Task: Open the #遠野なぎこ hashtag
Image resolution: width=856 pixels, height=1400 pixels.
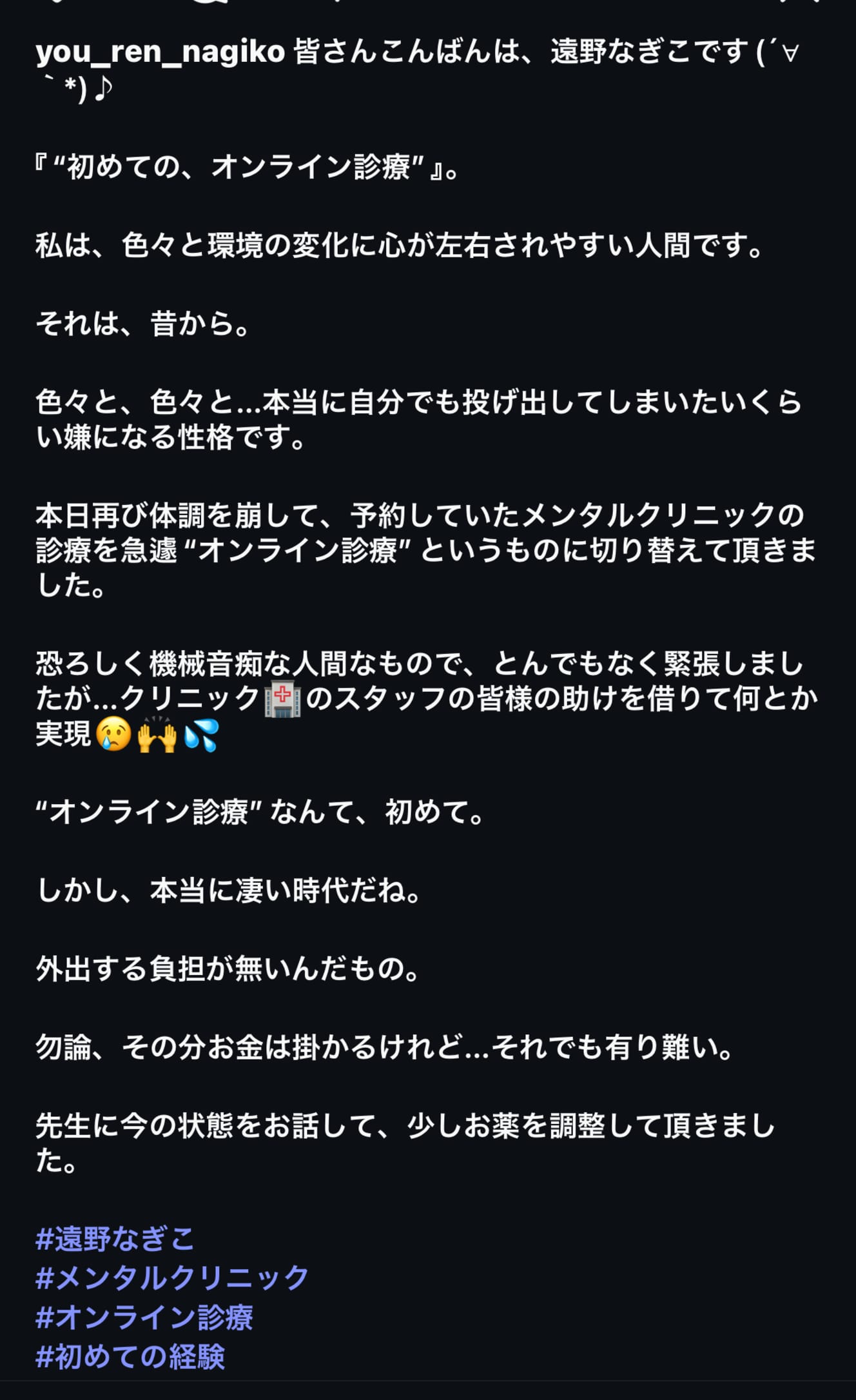Action: tap(115, 1239)
